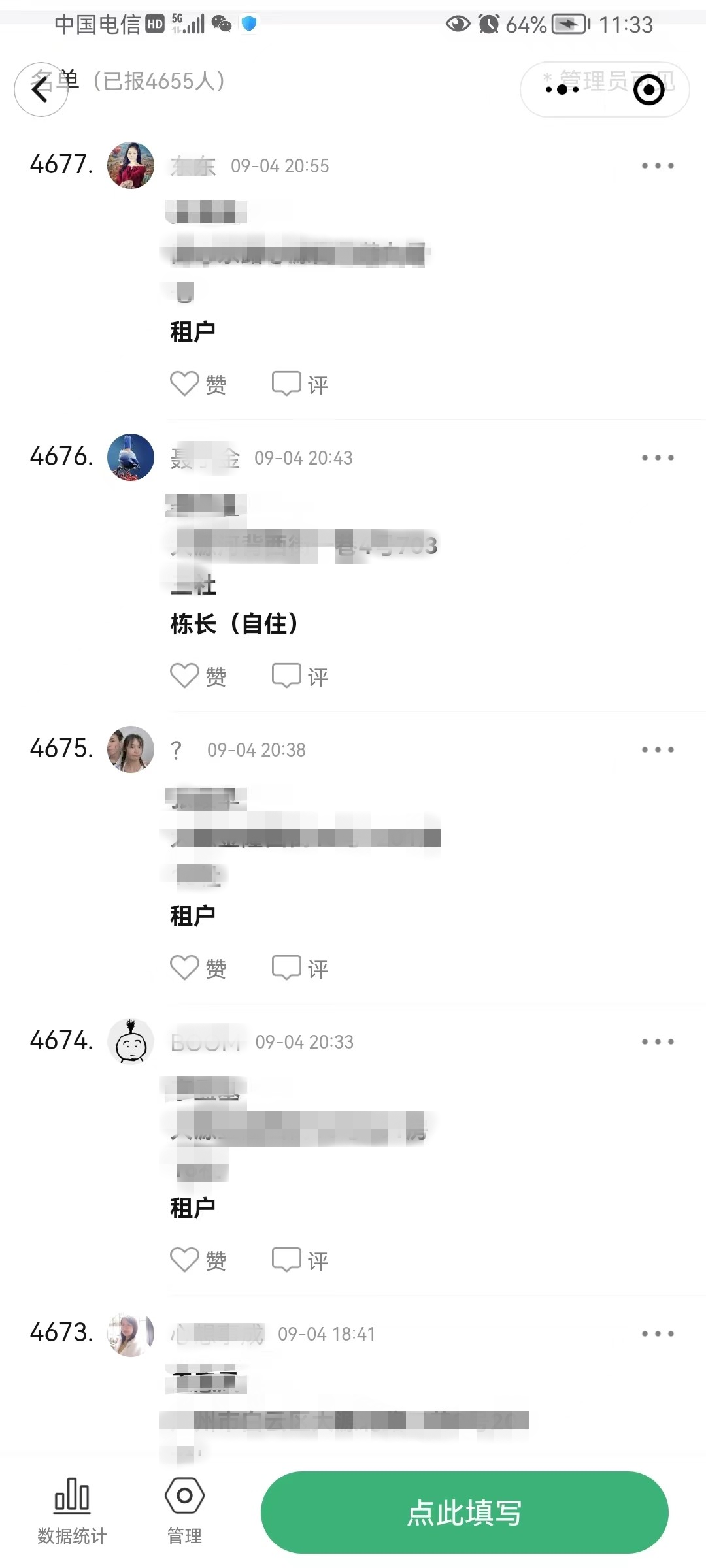The height and width of the screenshot is (1568, 706).
Task: Comment on entry 4675
Action: coord(300,968)
